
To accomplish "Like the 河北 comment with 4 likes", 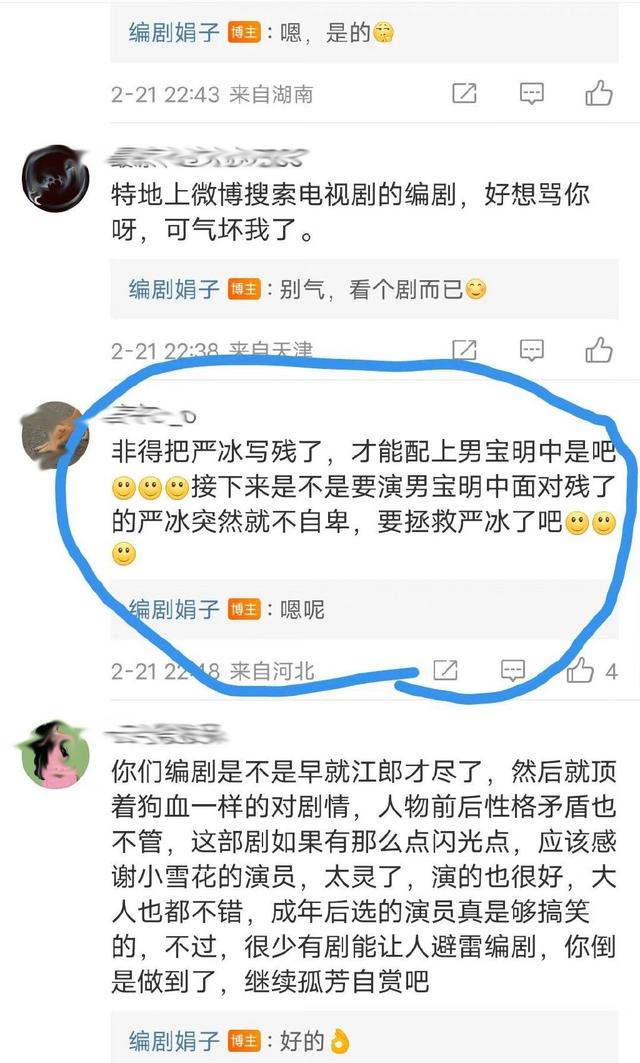I will coord(581,670).
